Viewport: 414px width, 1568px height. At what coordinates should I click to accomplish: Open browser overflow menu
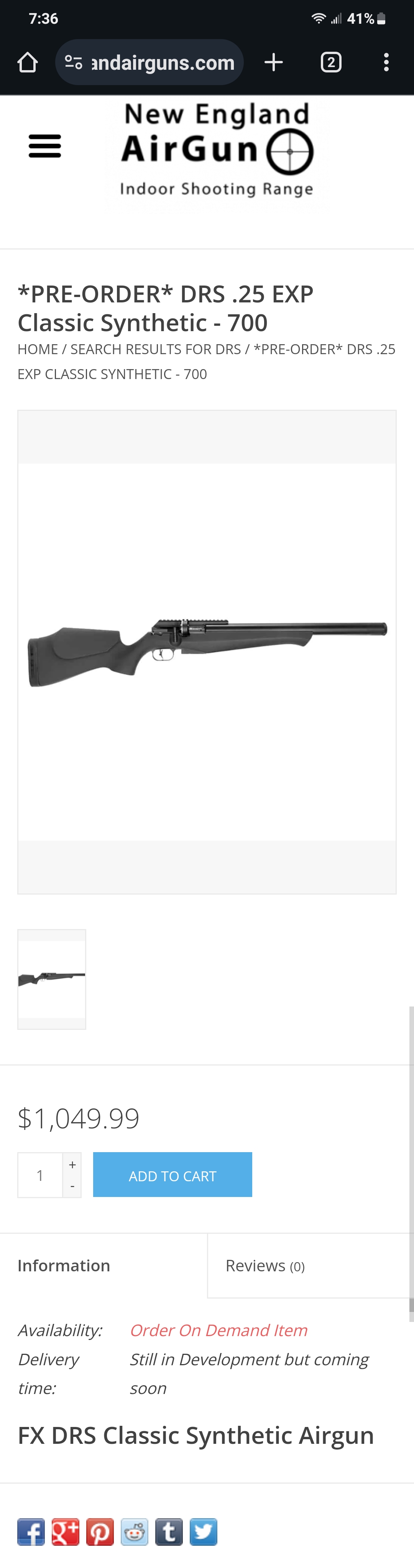click(386, 62)
